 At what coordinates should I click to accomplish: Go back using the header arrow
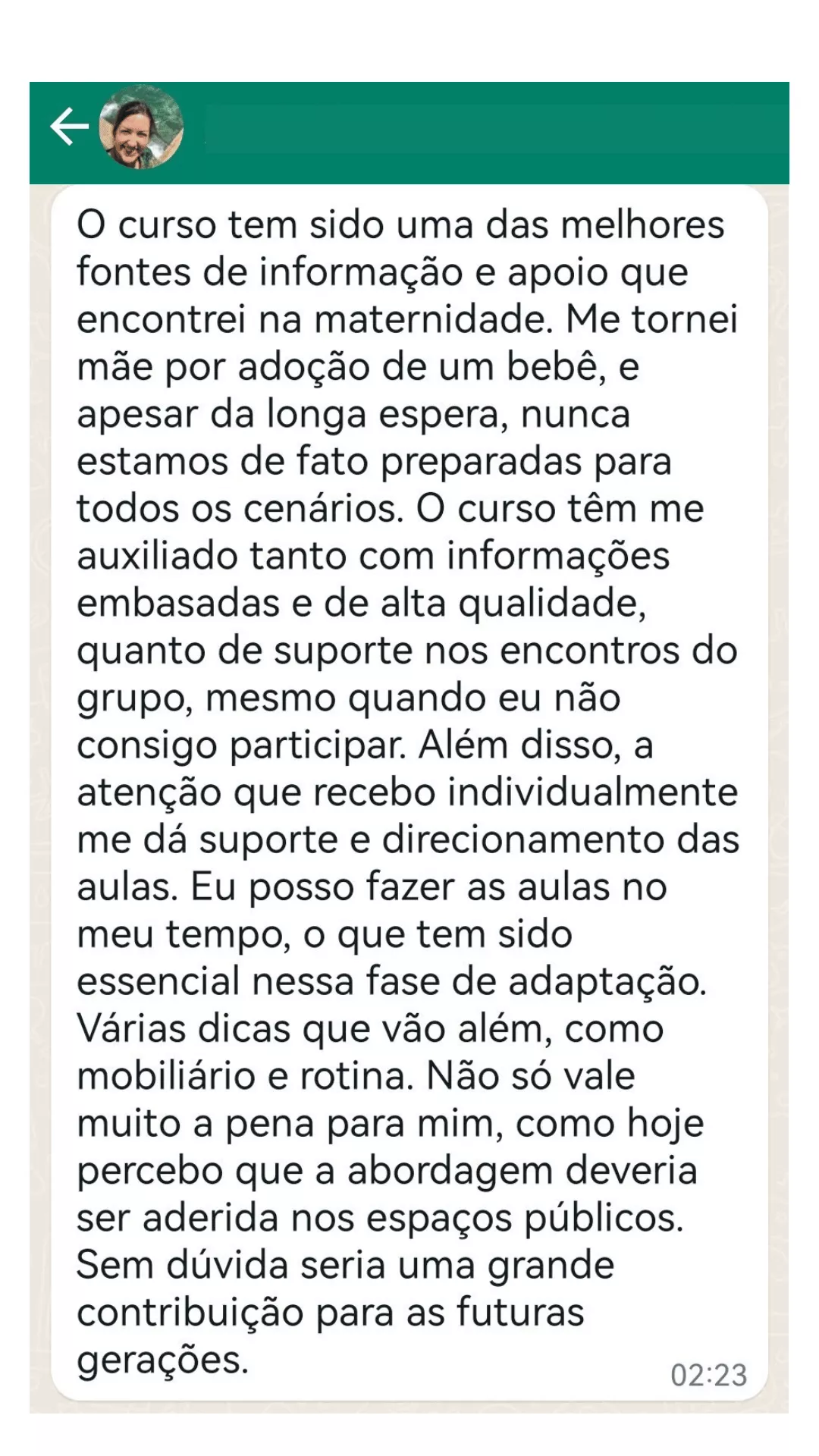[69, 126]
